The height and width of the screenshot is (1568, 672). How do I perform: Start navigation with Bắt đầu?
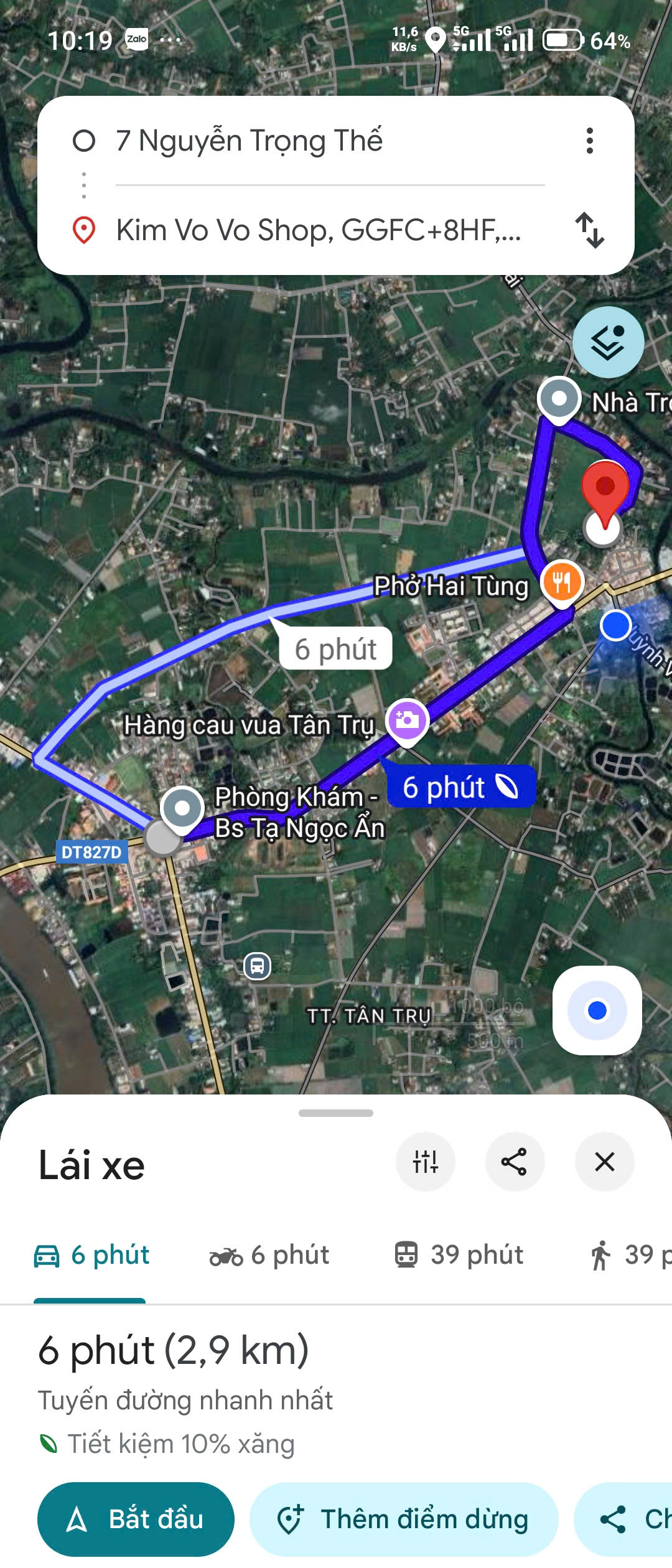click(136, 1519)
